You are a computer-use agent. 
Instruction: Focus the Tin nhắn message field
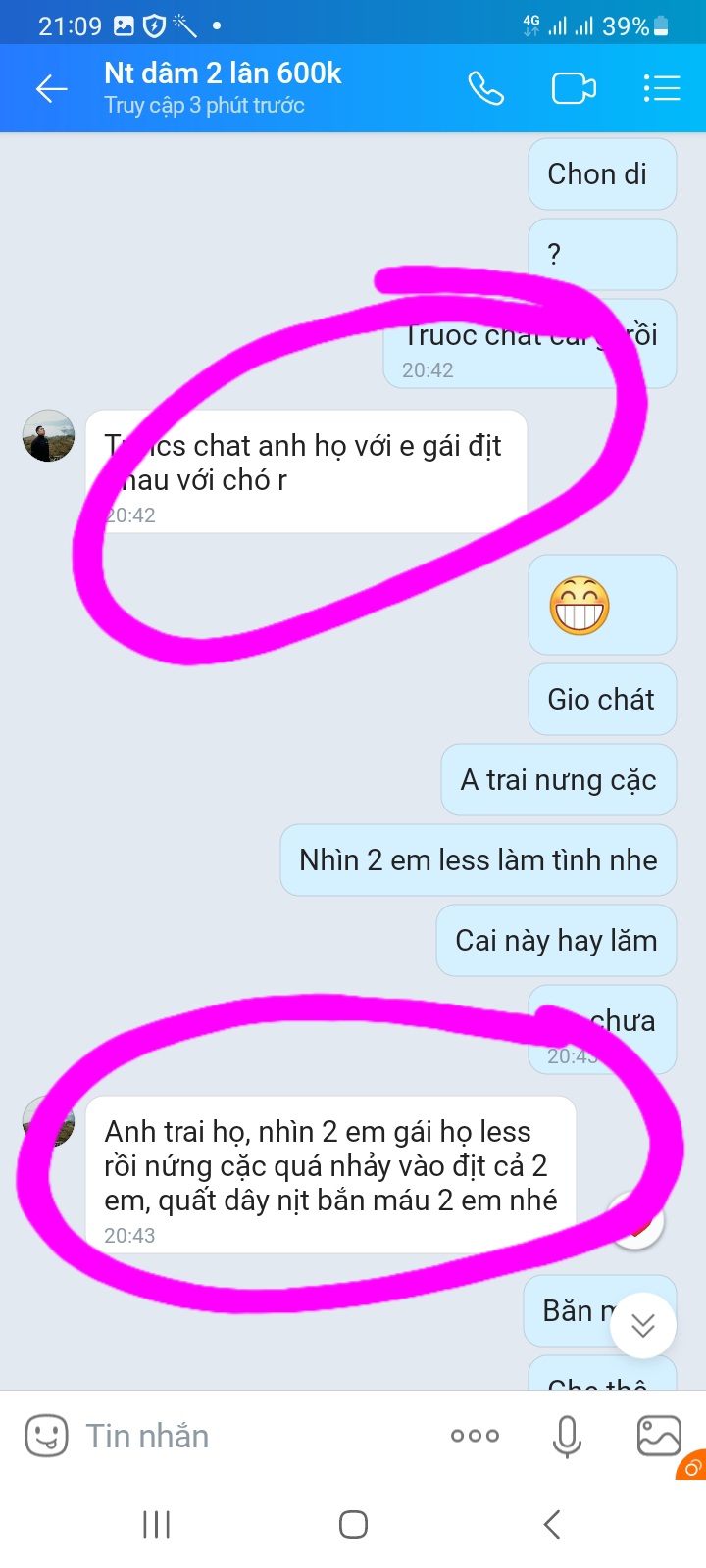255,1437
